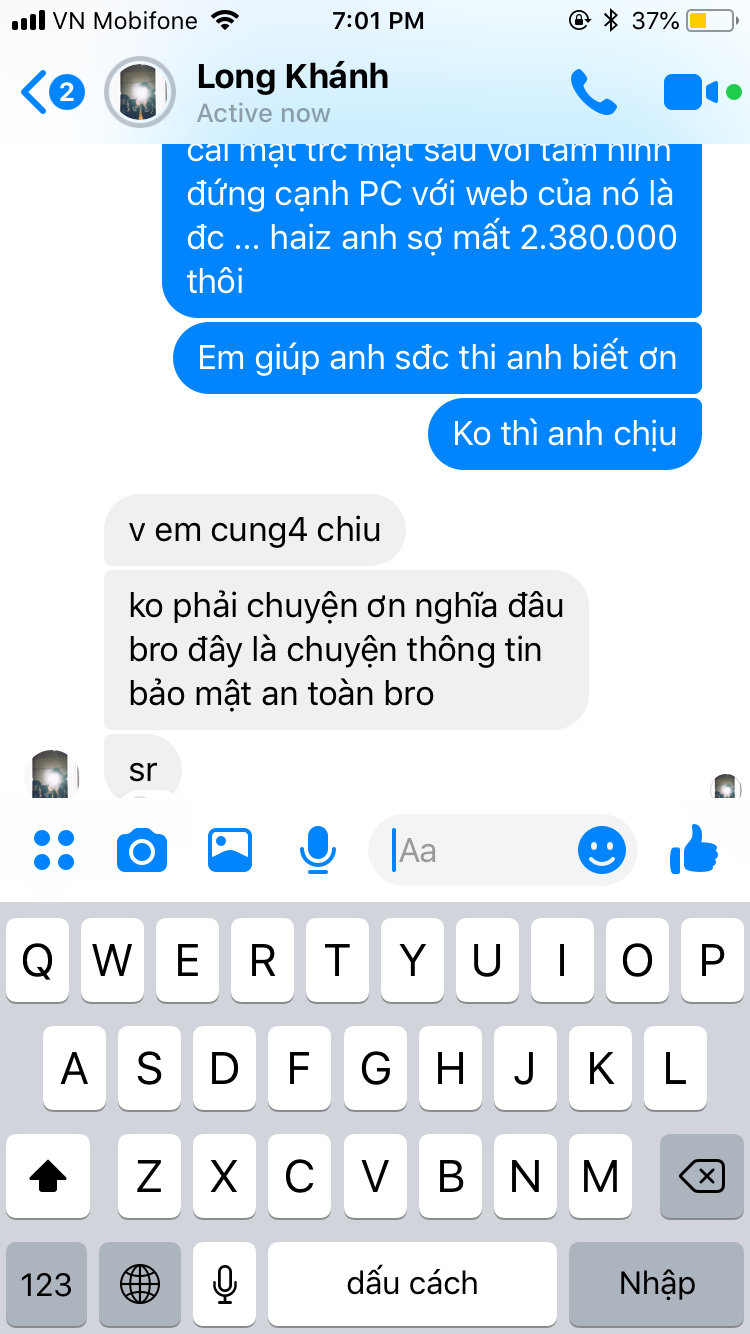This screenshot has width=750, height=1334.
Task: Switch to the 123 numeric keyboard
Action: pyautogui.click(x=46, y=1284)
